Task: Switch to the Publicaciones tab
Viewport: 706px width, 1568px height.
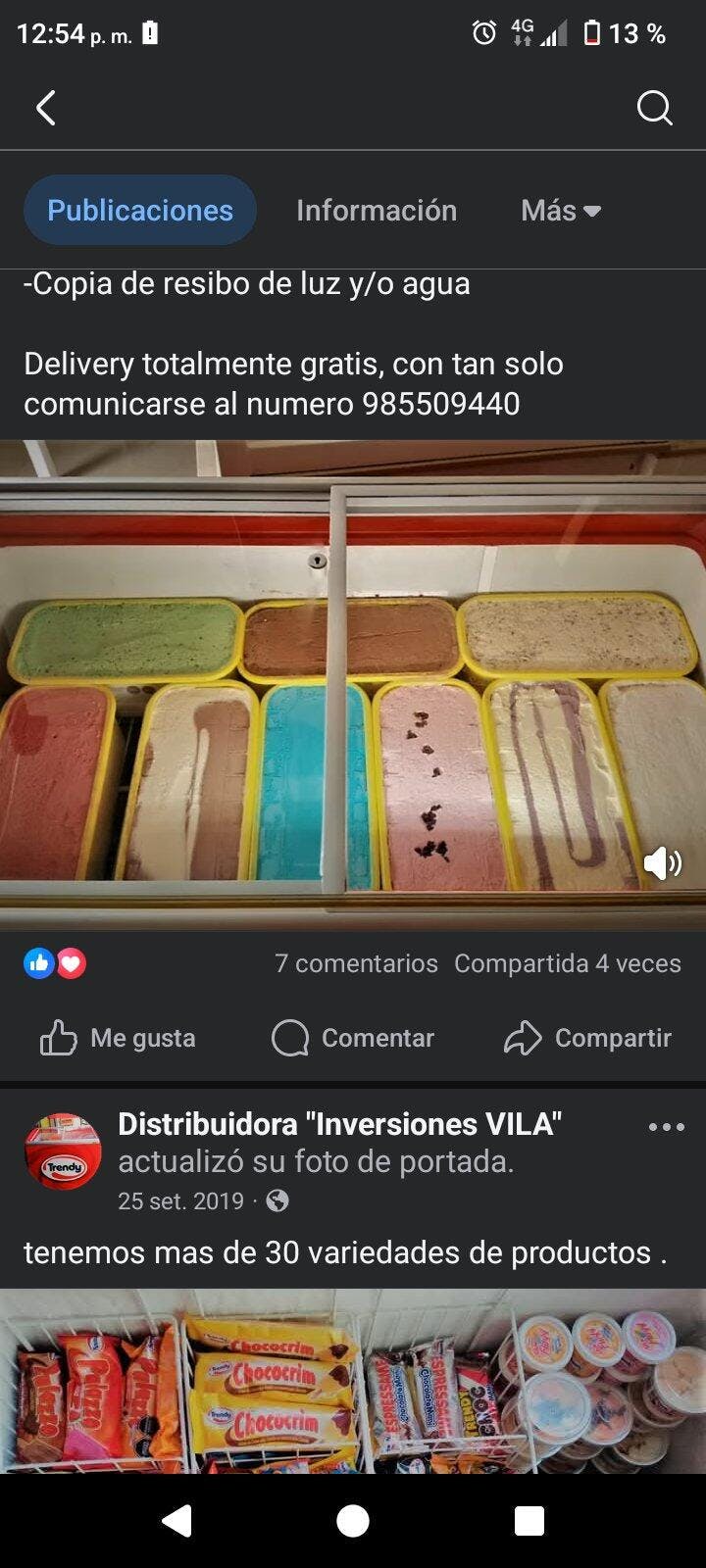Action: click(140, 210)
